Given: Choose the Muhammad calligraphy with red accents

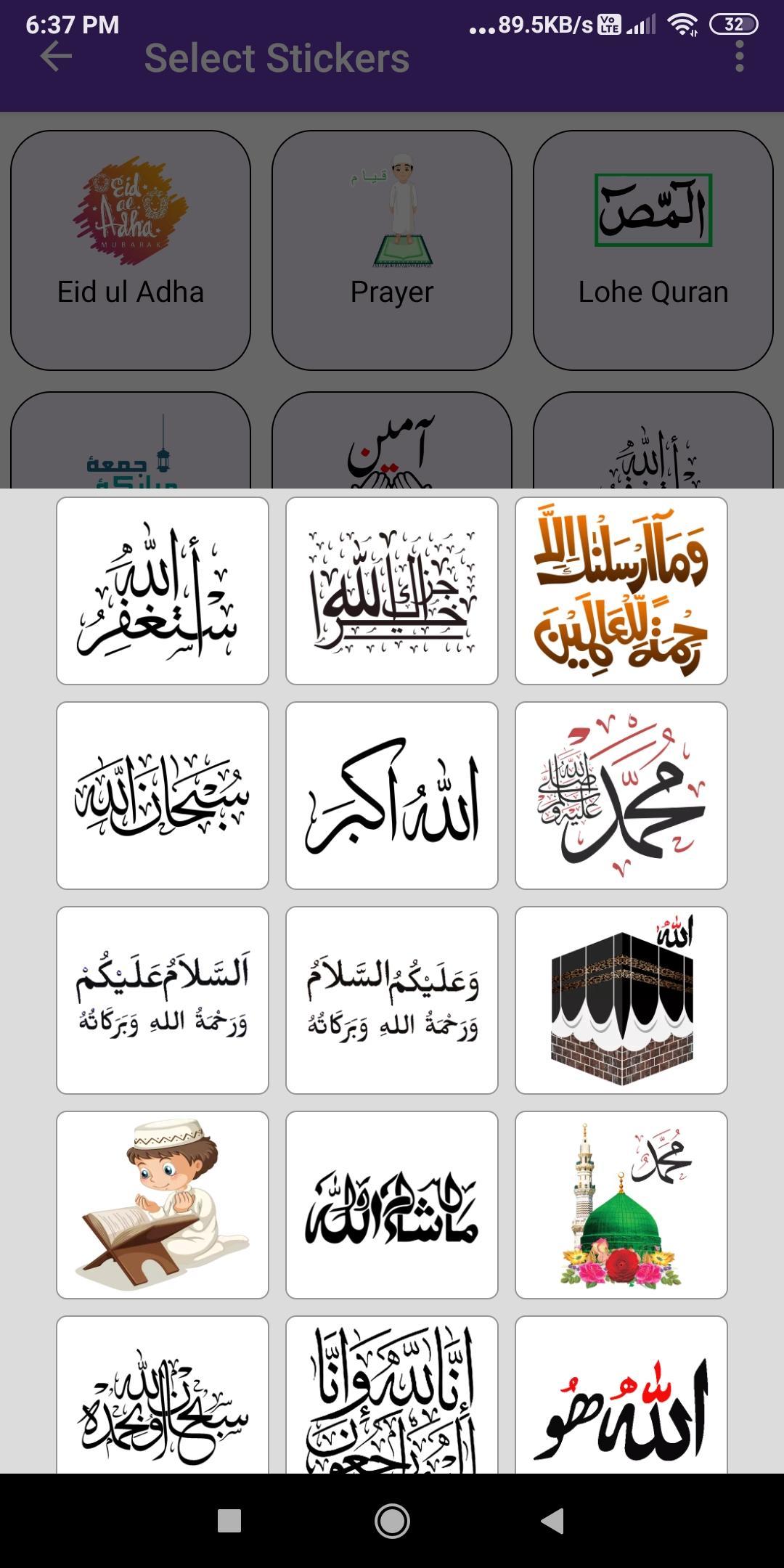Looking at the screenshot, I should (621, 796).
